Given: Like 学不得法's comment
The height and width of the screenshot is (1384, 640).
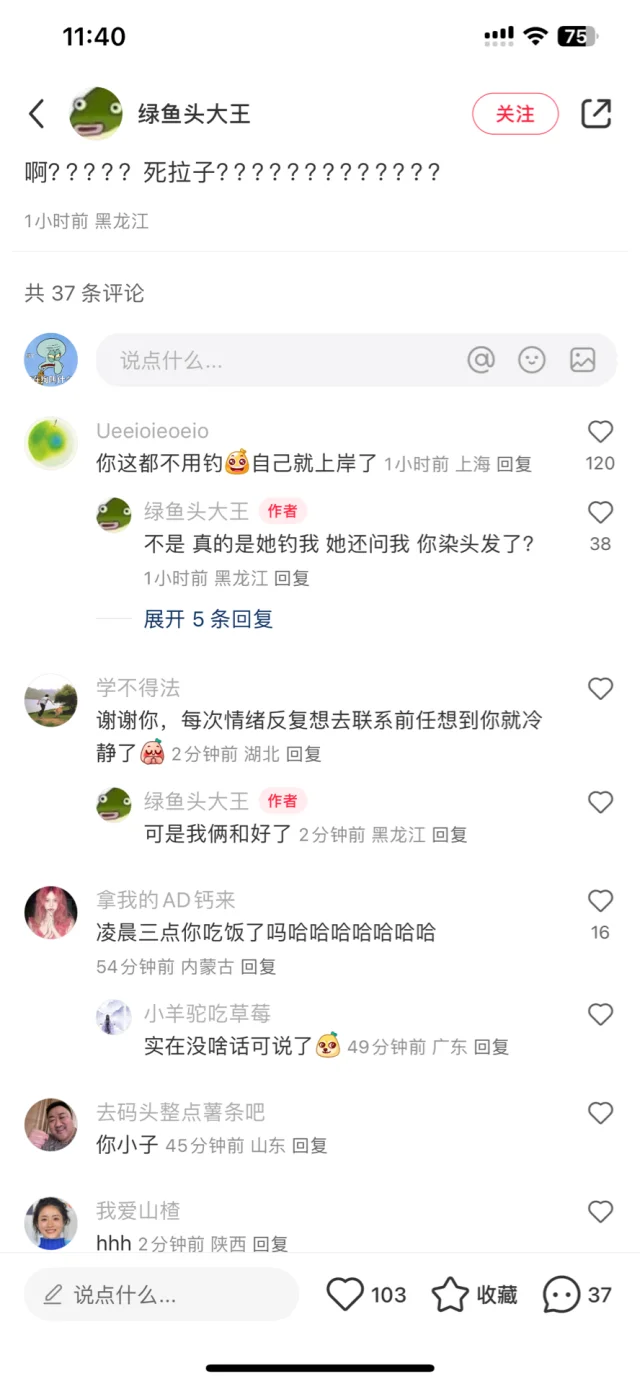Looking at the screenshot, I should click(600, 688).
